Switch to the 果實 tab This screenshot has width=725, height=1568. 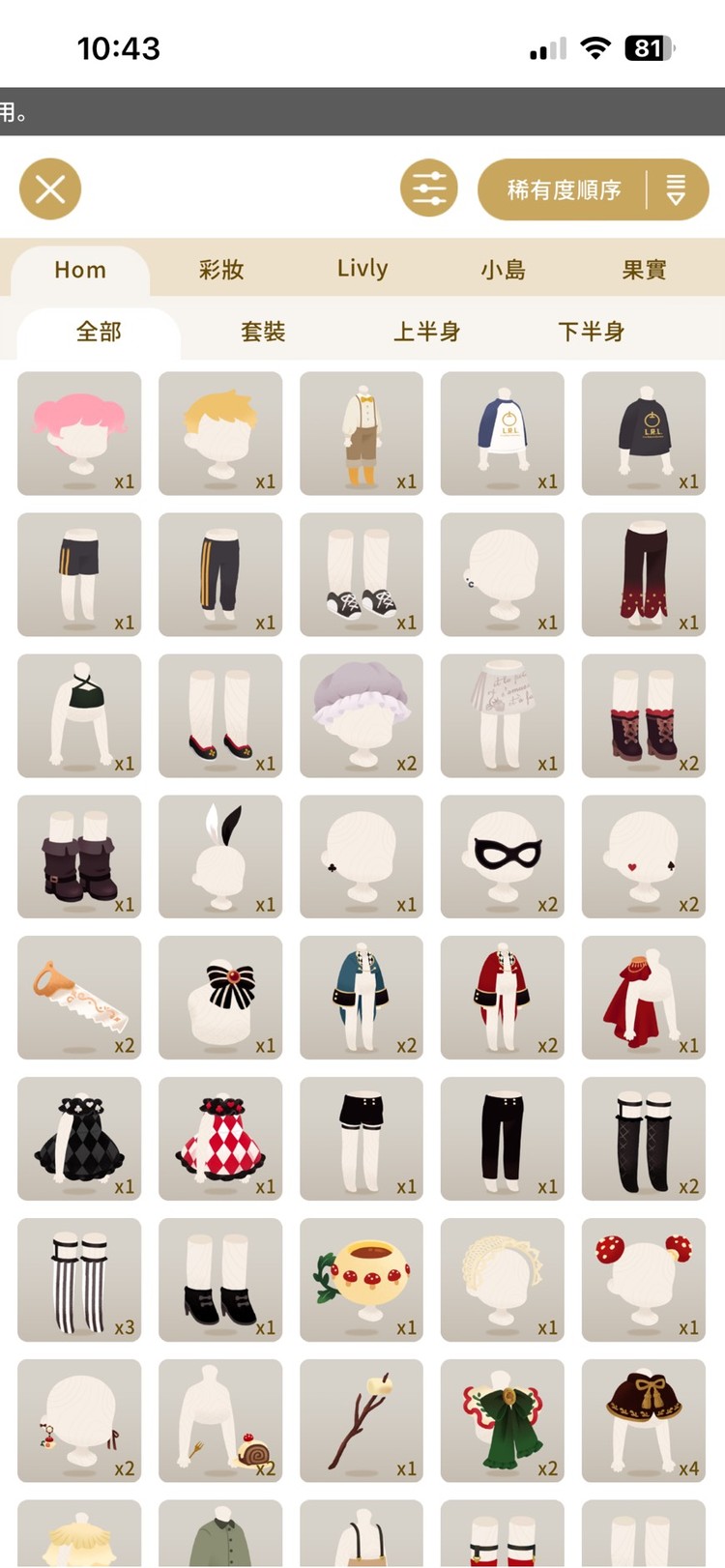point(644,270)
